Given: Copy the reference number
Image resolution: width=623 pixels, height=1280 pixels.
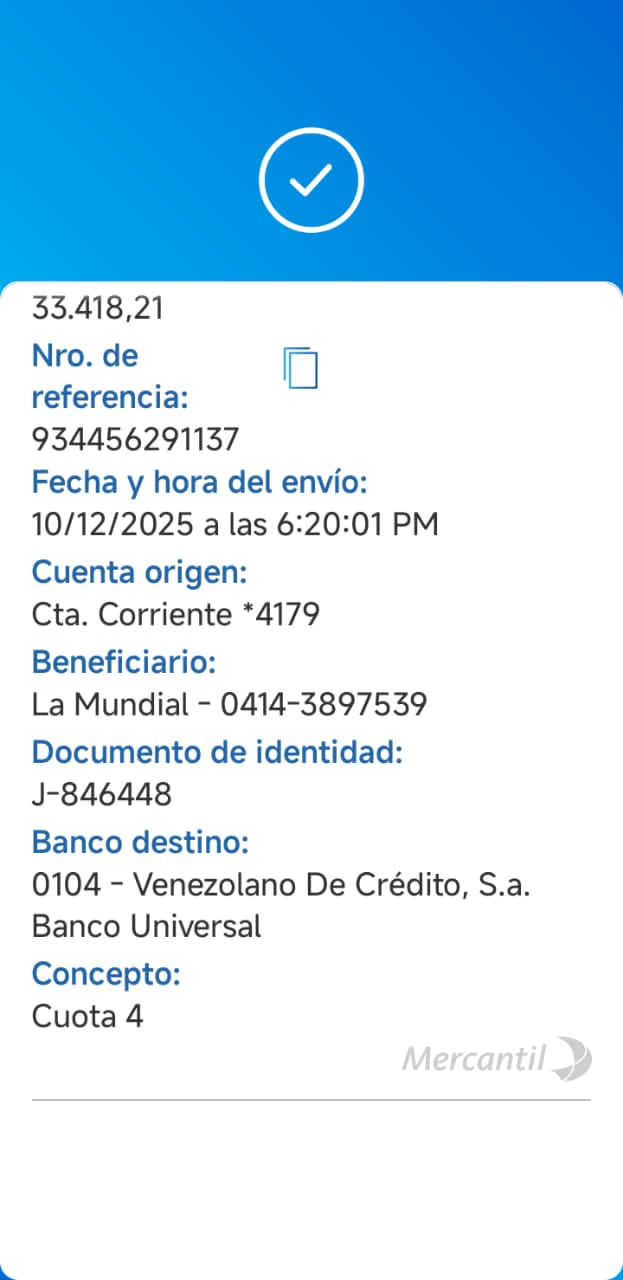Looking at the screenshot, I should click(x=300, y=367).
